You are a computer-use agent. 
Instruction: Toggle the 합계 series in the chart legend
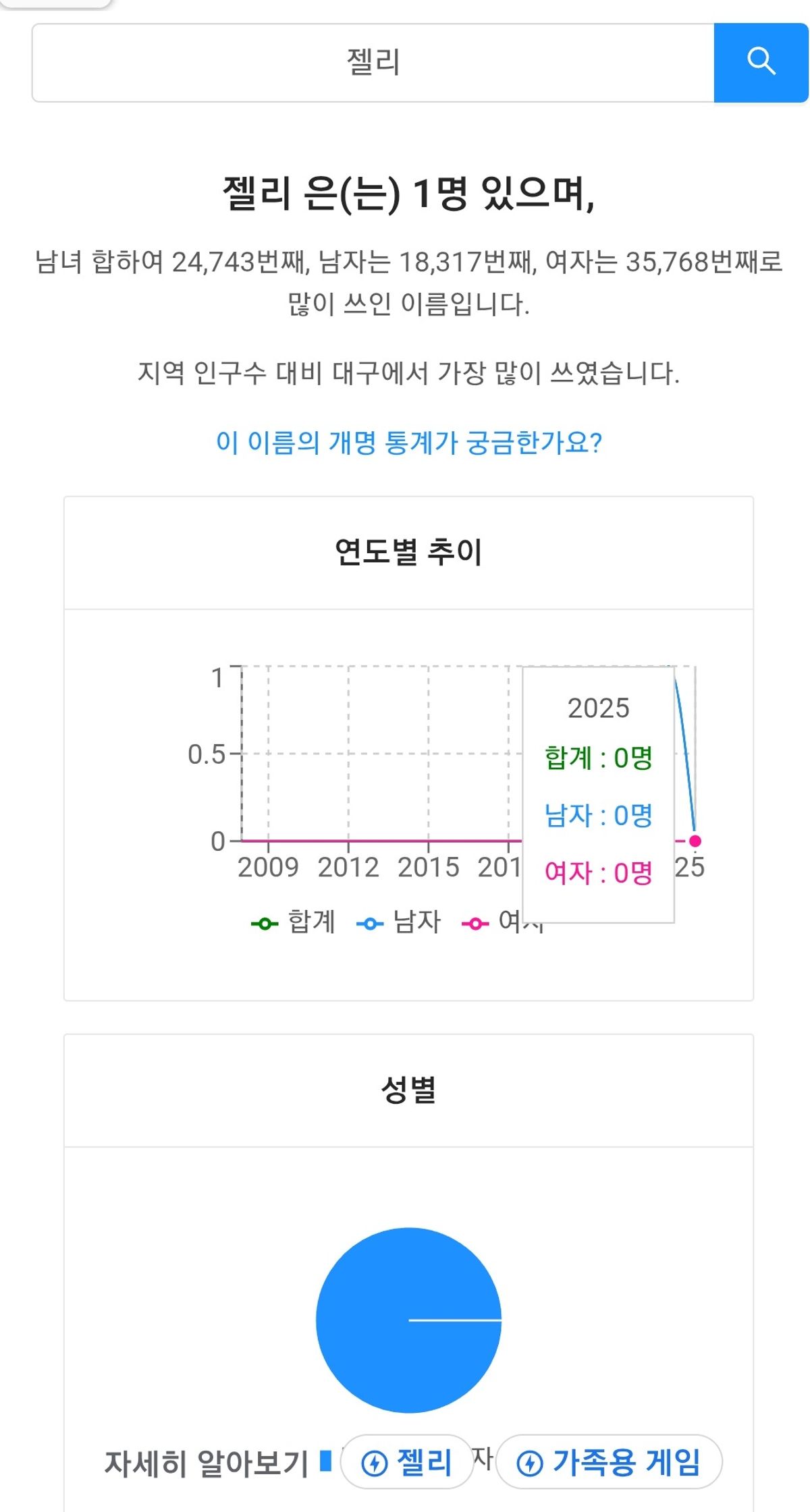click(x=294, y=922)
